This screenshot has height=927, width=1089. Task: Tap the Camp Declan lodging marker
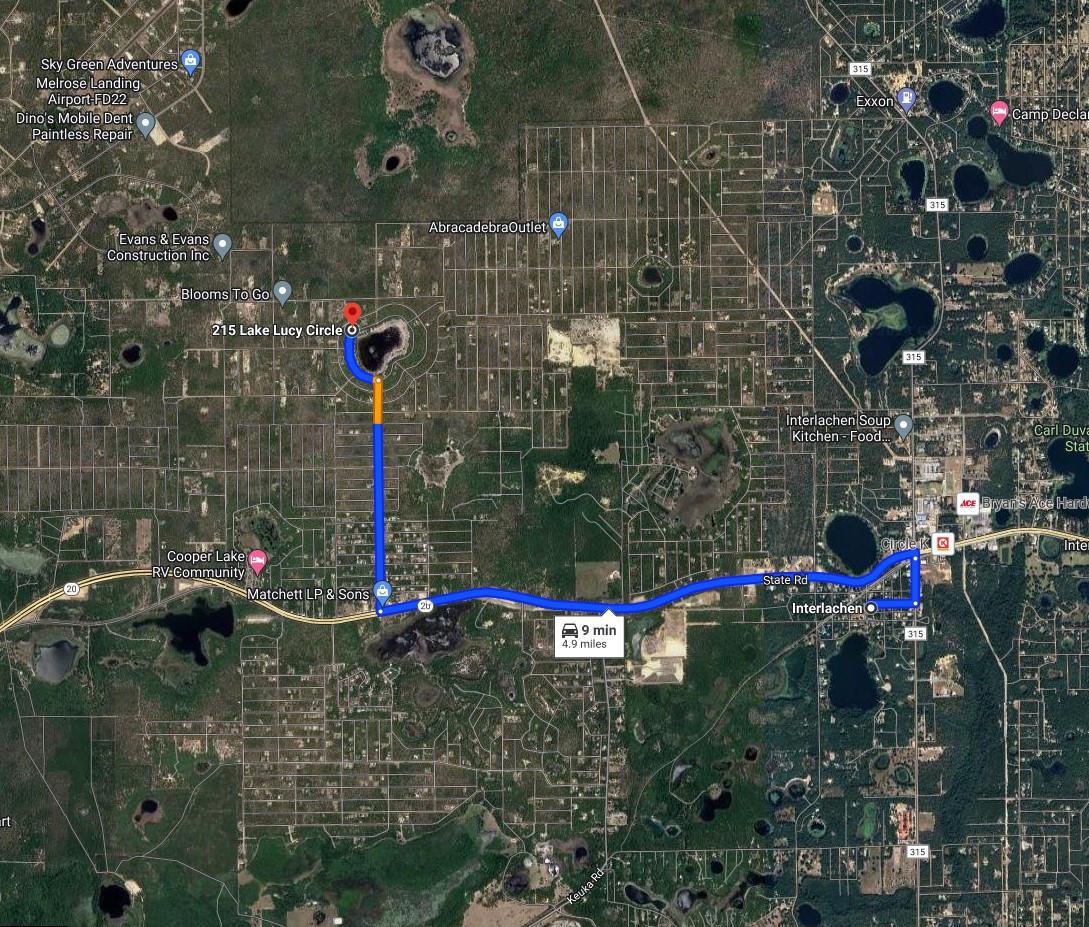(998, 111)
